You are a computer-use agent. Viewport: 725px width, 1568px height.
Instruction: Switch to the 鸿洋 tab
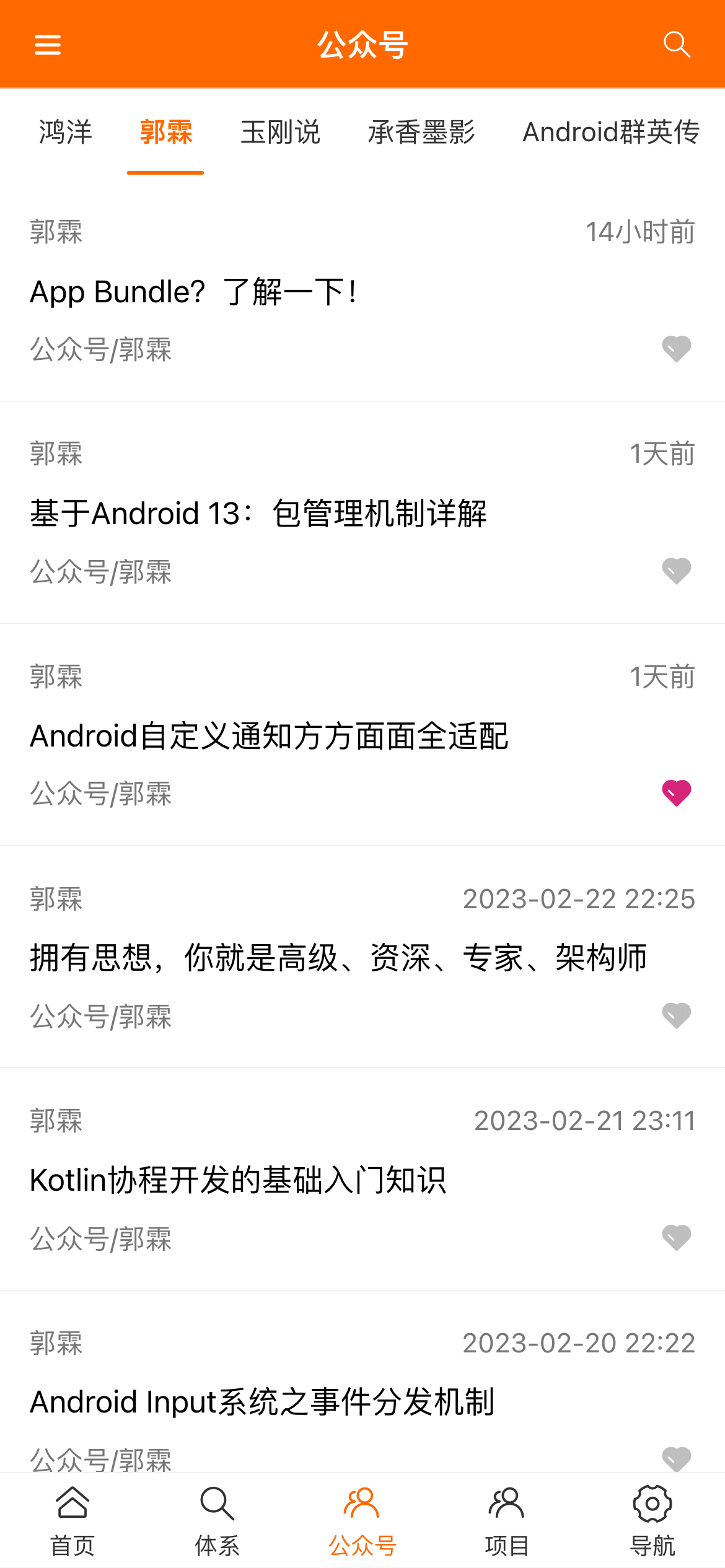(66, 133)
